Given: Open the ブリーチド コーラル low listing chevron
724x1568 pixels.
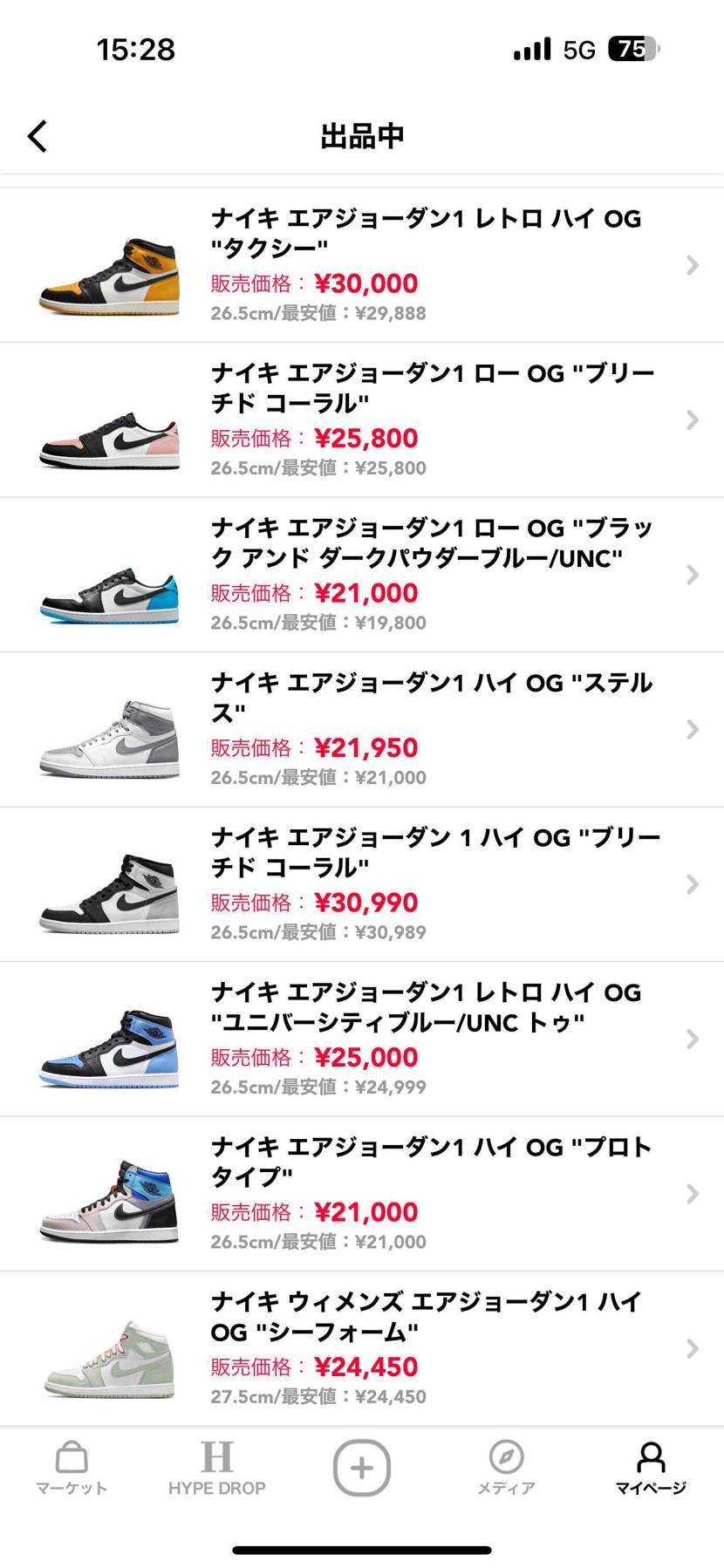Looking at the screenshot, I should tap(692, 419).
